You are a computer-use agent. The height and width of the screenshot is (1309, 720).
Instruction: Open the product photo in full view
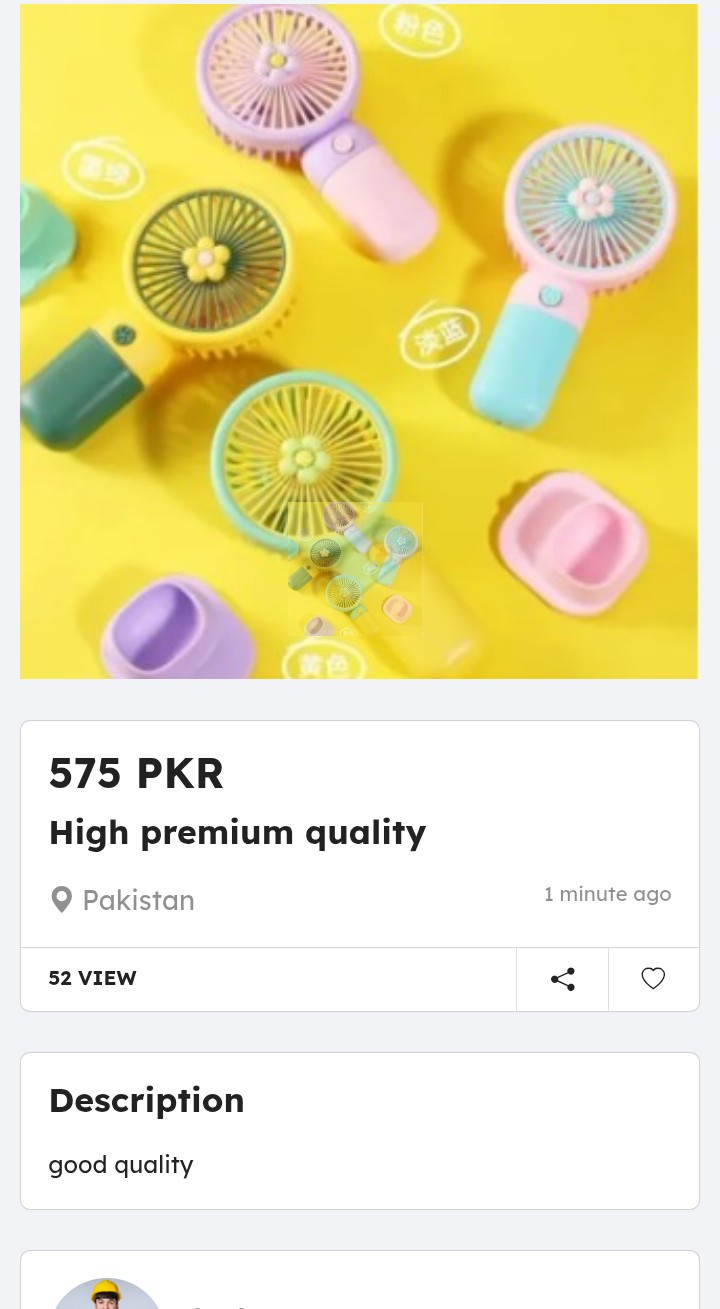tap(359, 340)
